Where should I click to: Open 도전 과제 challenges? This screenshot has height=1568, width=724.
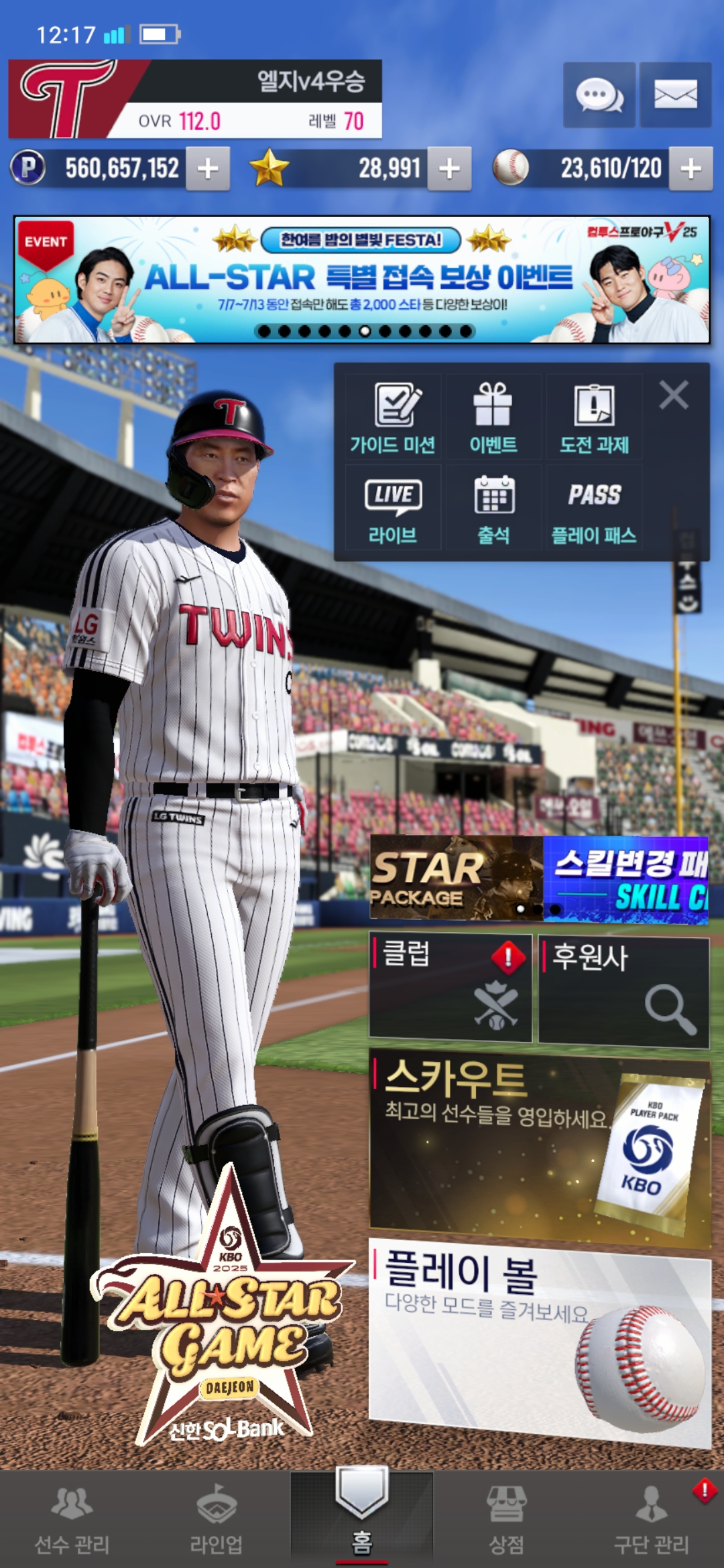(594, 417)
